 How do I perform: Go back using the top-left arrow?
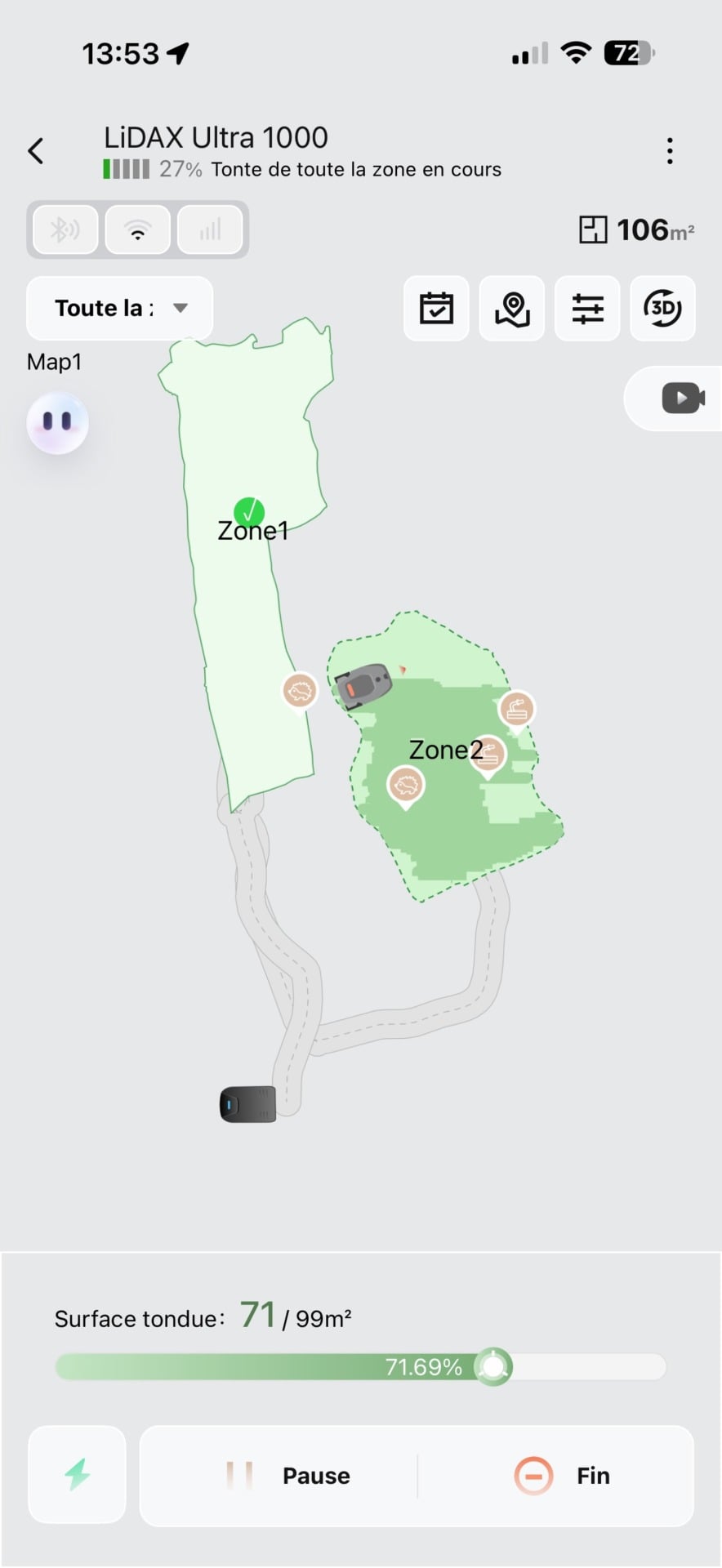(x=36, y=150)
